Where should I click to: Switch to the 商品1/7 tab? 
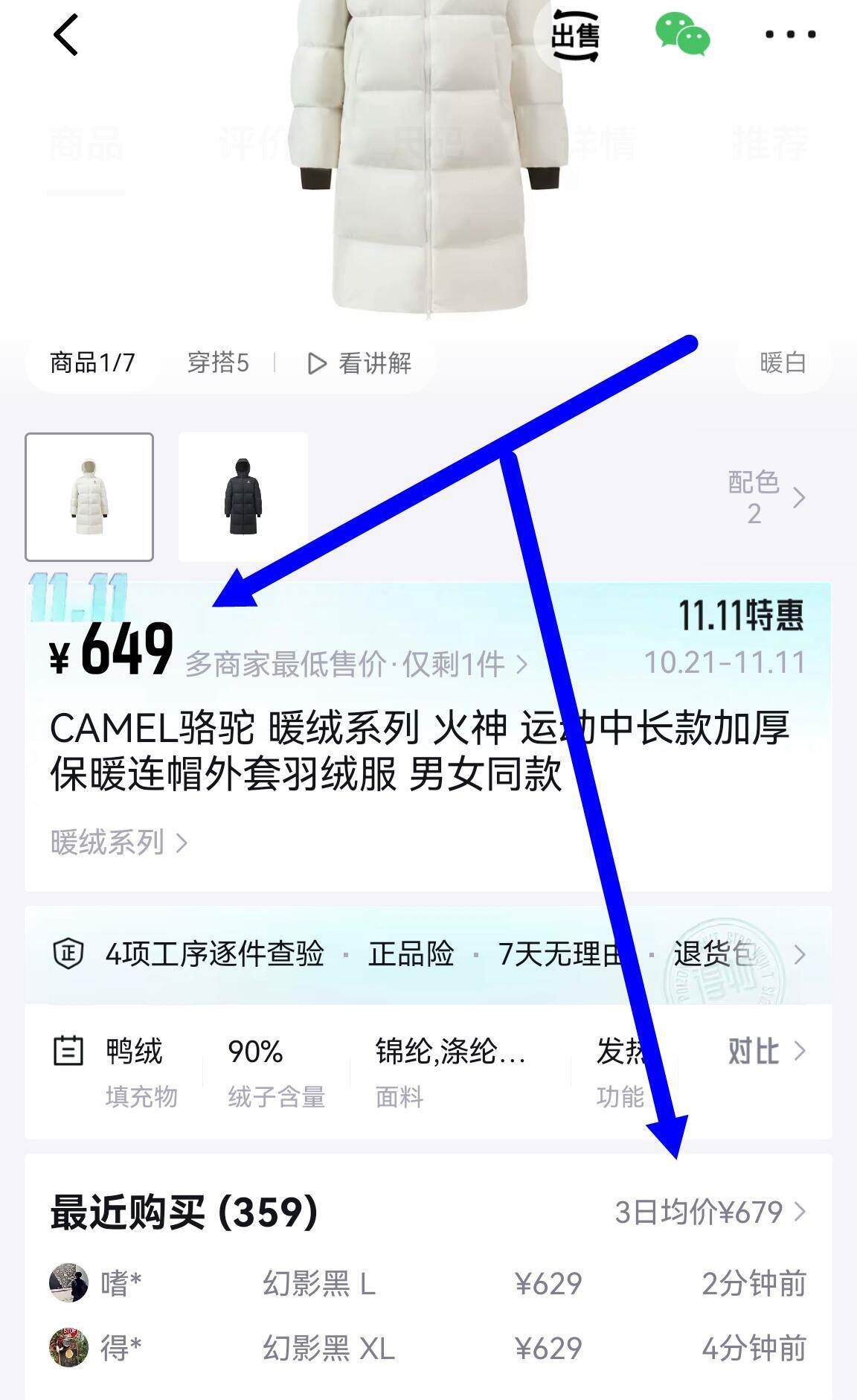pos(92,364)
